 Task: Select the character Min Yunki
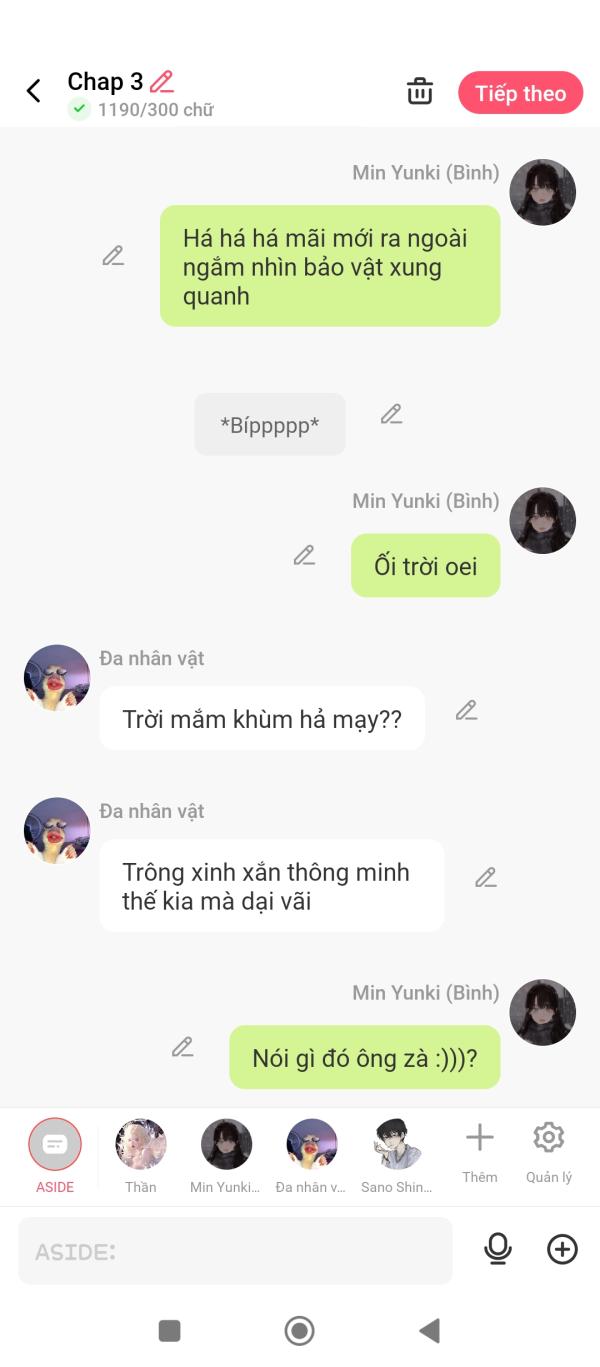[226, 1156]
